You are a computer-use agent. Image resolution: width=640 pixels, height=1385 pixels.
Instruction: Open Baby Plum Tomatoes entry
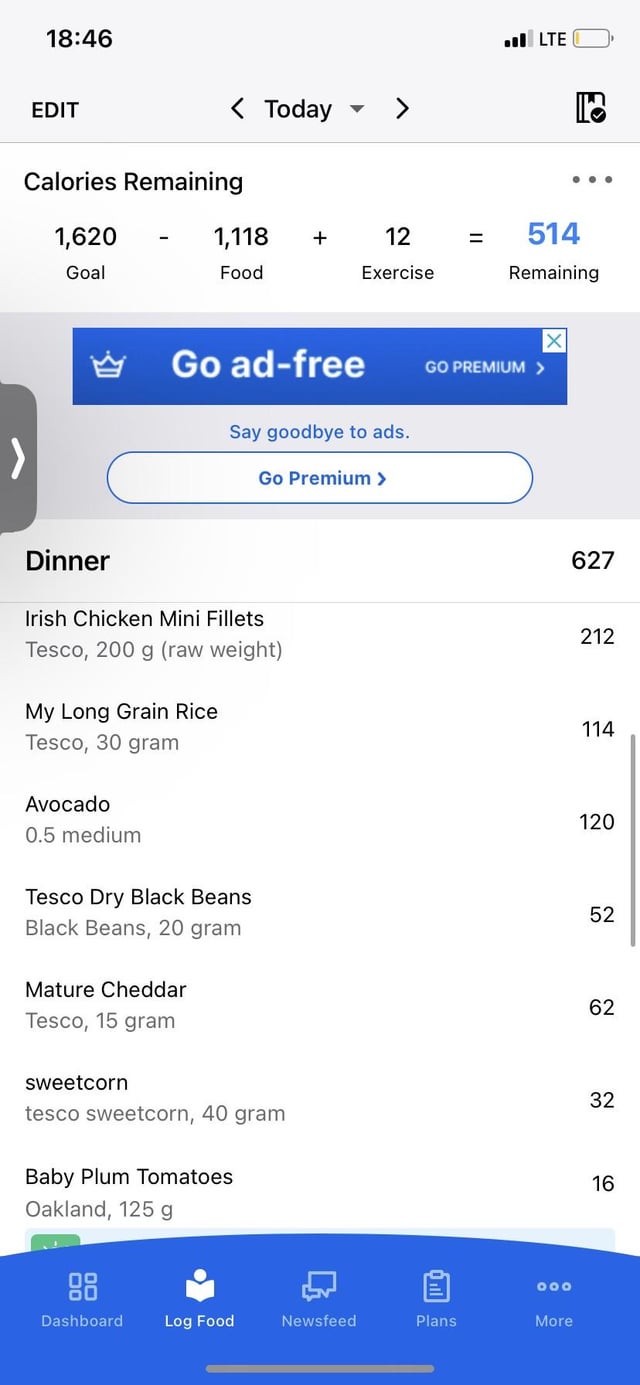320,1192
